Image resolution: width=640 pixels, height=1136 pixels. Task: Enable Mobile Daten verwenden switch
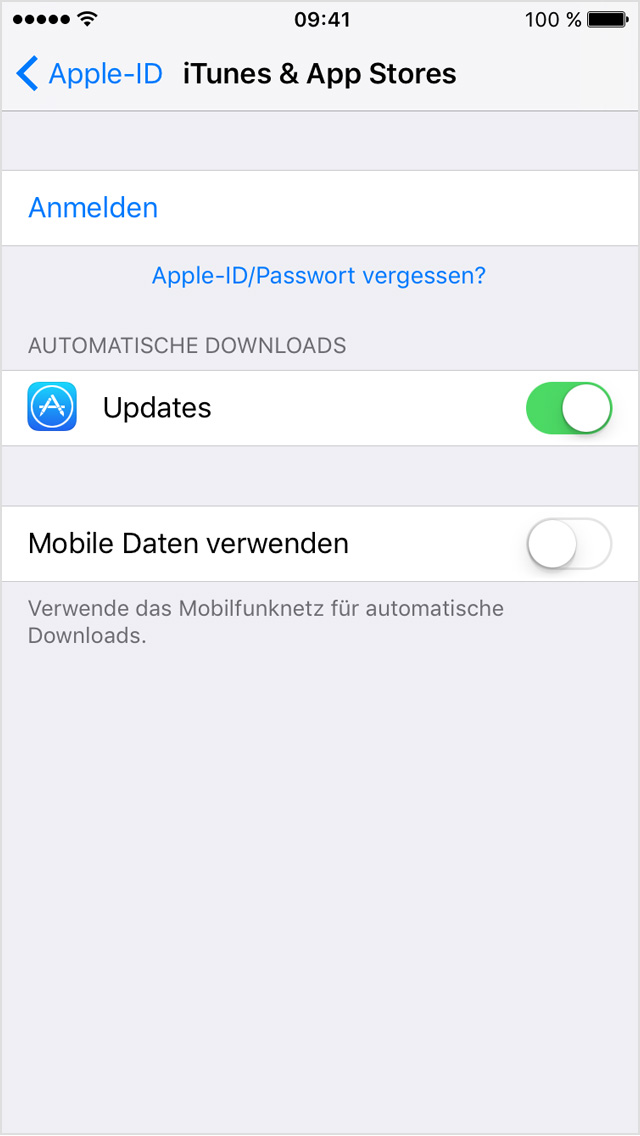click(568, 544)
